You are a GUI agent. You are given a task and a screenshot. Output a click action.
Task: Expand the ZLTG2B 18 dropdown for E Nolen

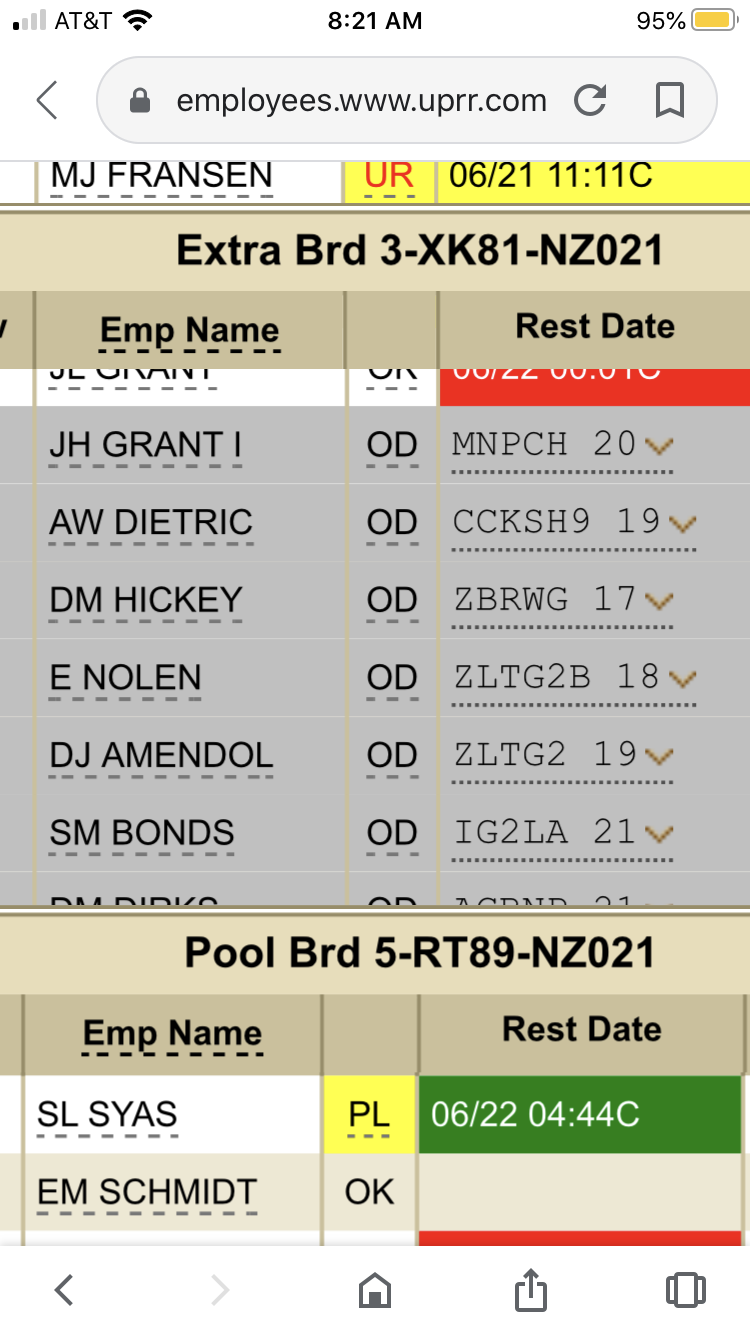pyautogui.click(x=682, y=679)
